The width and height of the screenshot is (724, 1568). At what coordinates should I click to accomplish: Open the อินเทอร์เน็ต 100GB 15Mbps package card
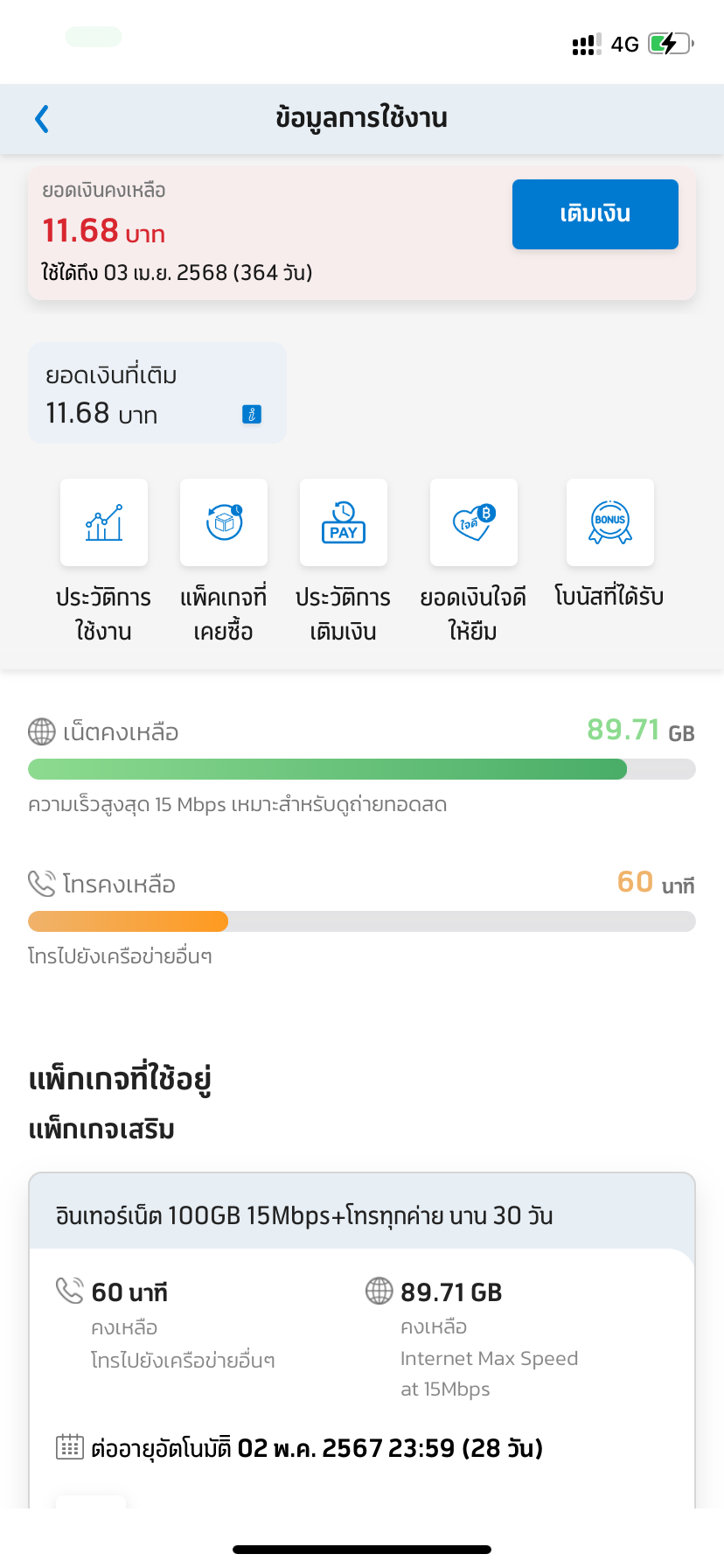click(x=362, y=1340)
